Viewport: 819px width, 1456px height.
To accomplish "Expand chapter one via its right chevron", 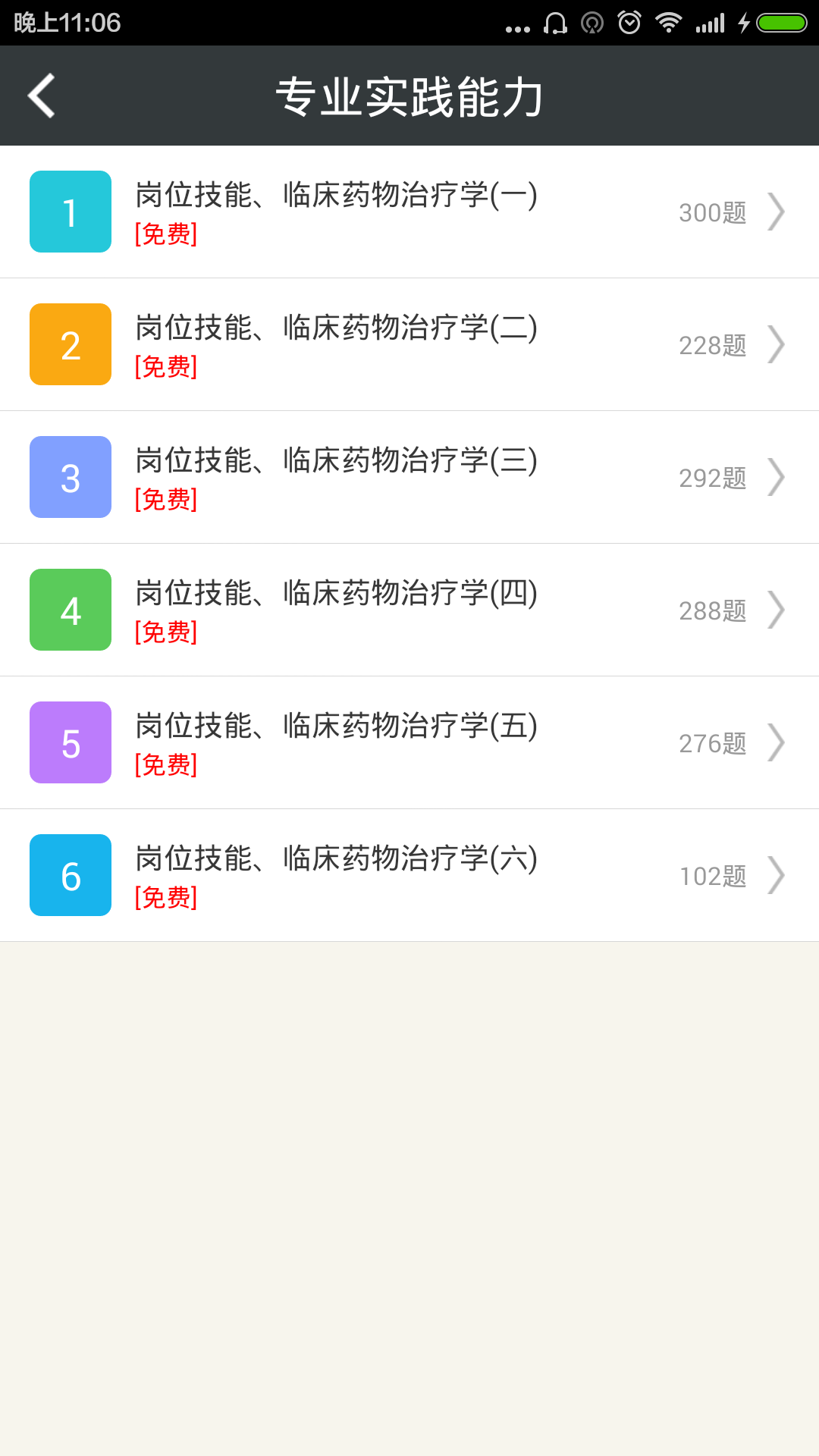I will click(778, 212).
